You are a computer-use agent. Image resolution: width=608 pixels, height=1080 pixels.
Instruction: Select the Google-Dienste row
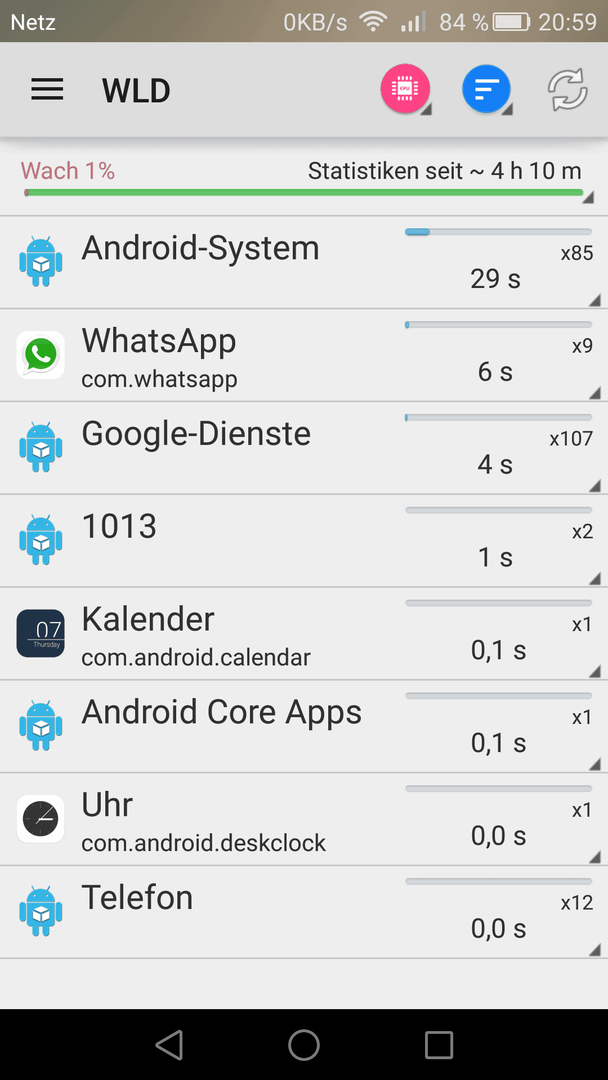[304, 448]
